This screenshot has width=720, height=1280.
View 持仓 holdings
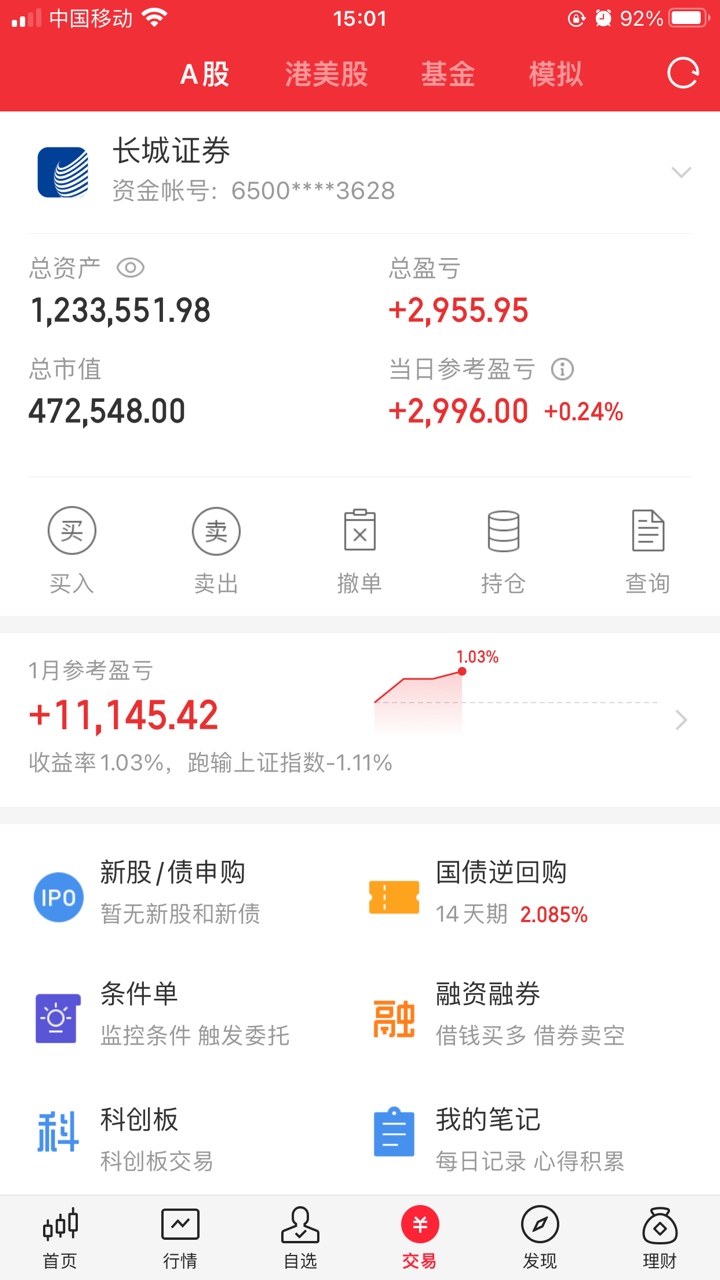coord(503,550)
